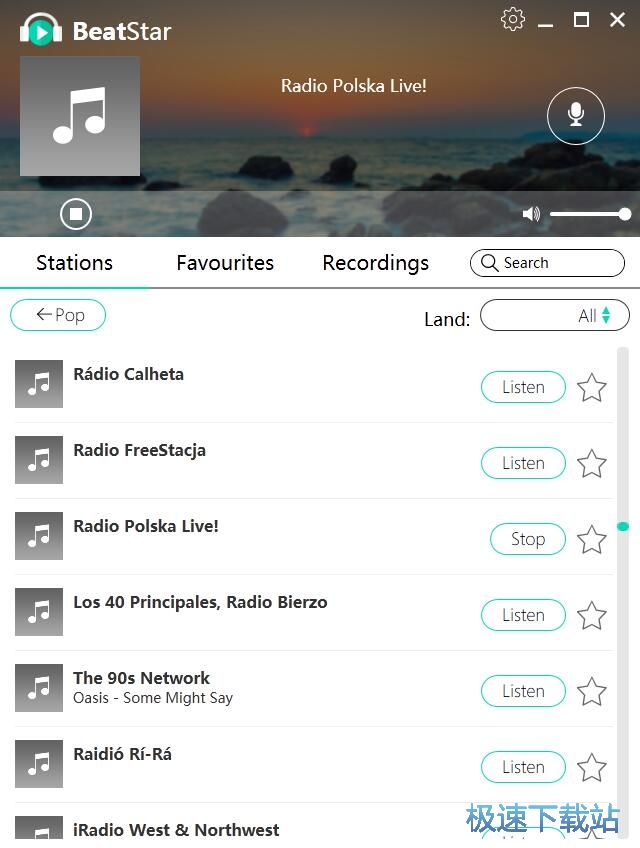Listen to Los 40 Principales, Radio Bierzo
This screenshot has height=848, width=640.
tap(523, 615)
